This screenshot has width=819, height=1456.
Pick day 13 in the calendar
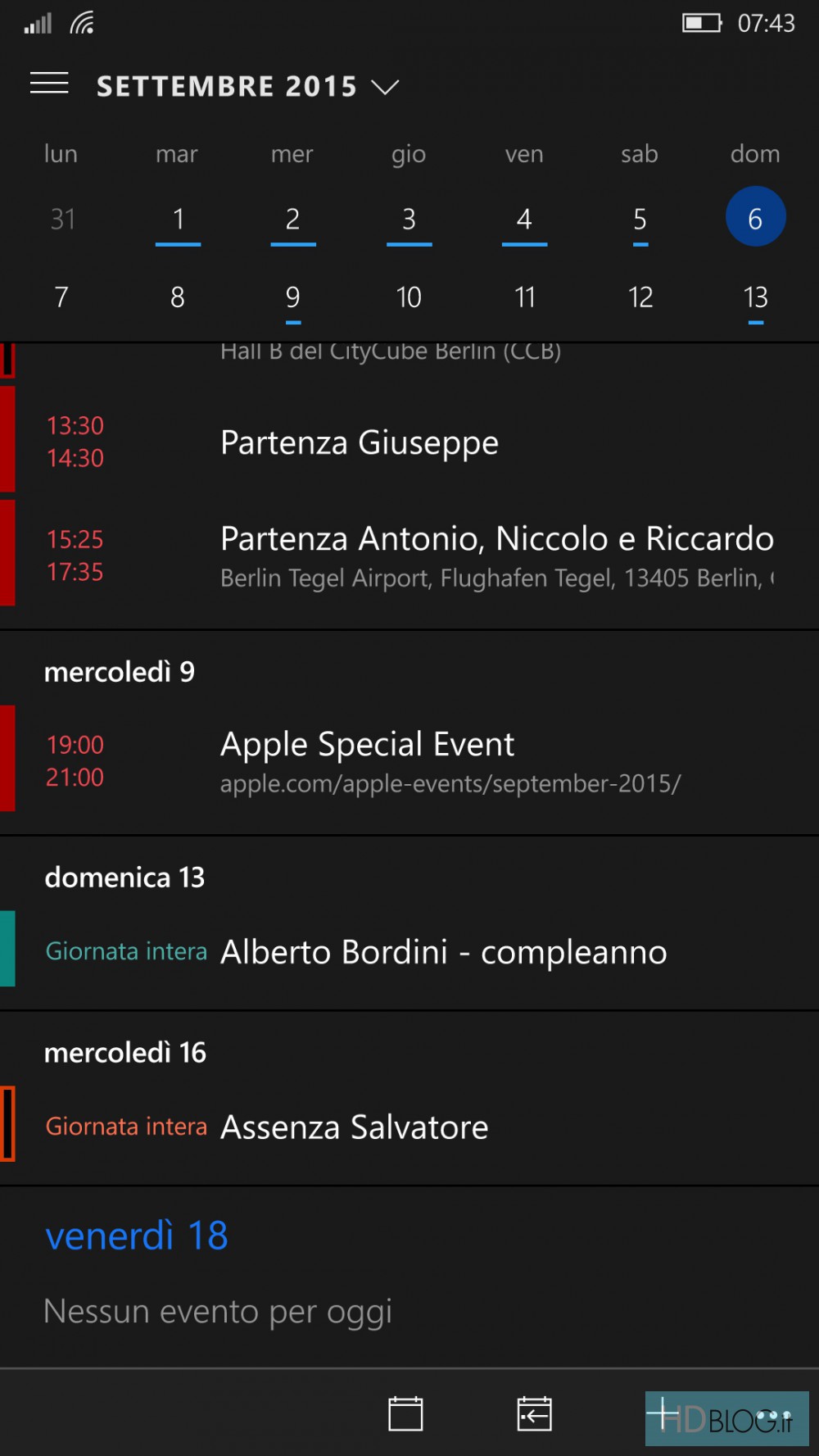[x=755, y=297]
